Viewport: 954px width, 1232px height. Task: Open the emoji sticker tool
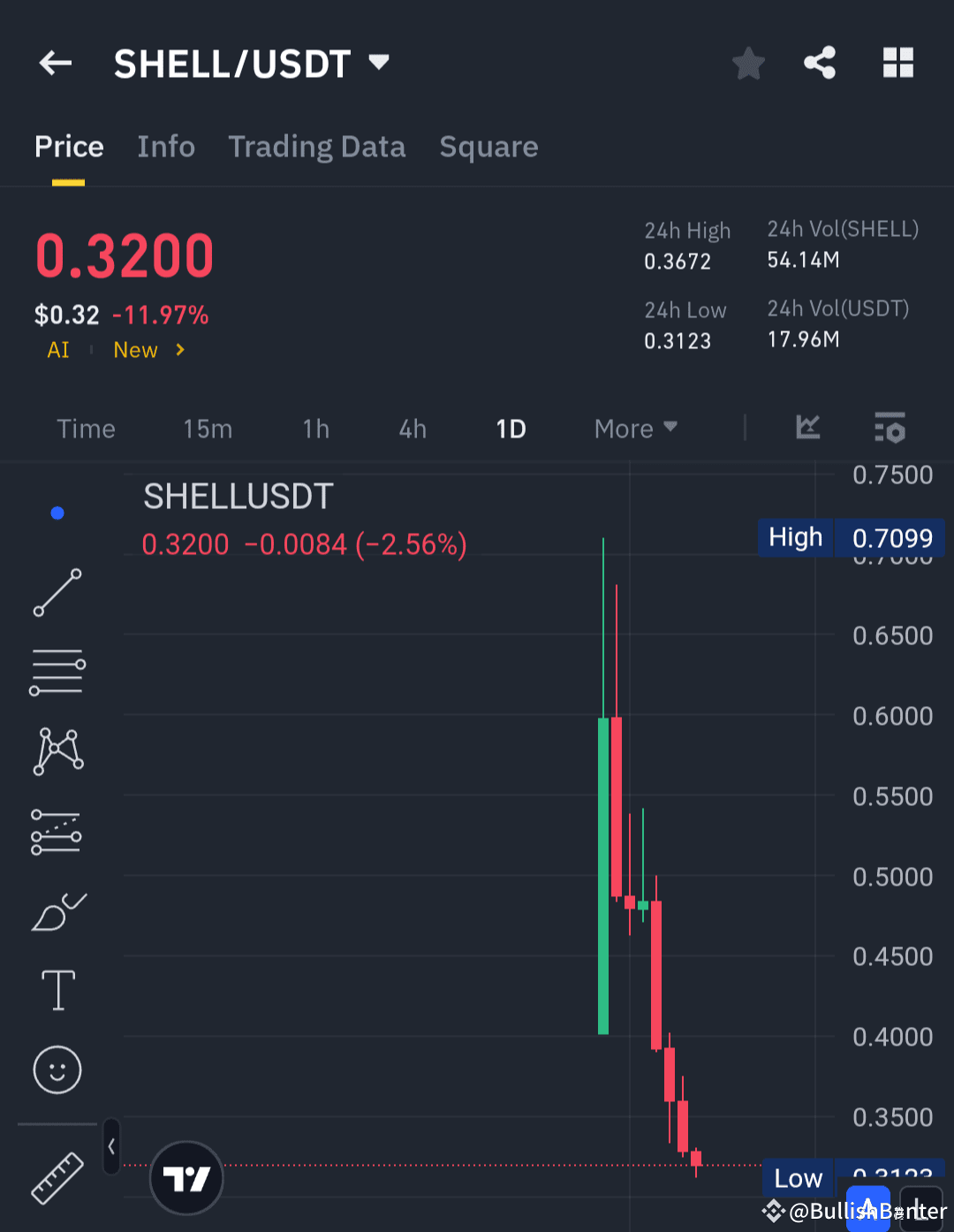(x=57, y=1069)
